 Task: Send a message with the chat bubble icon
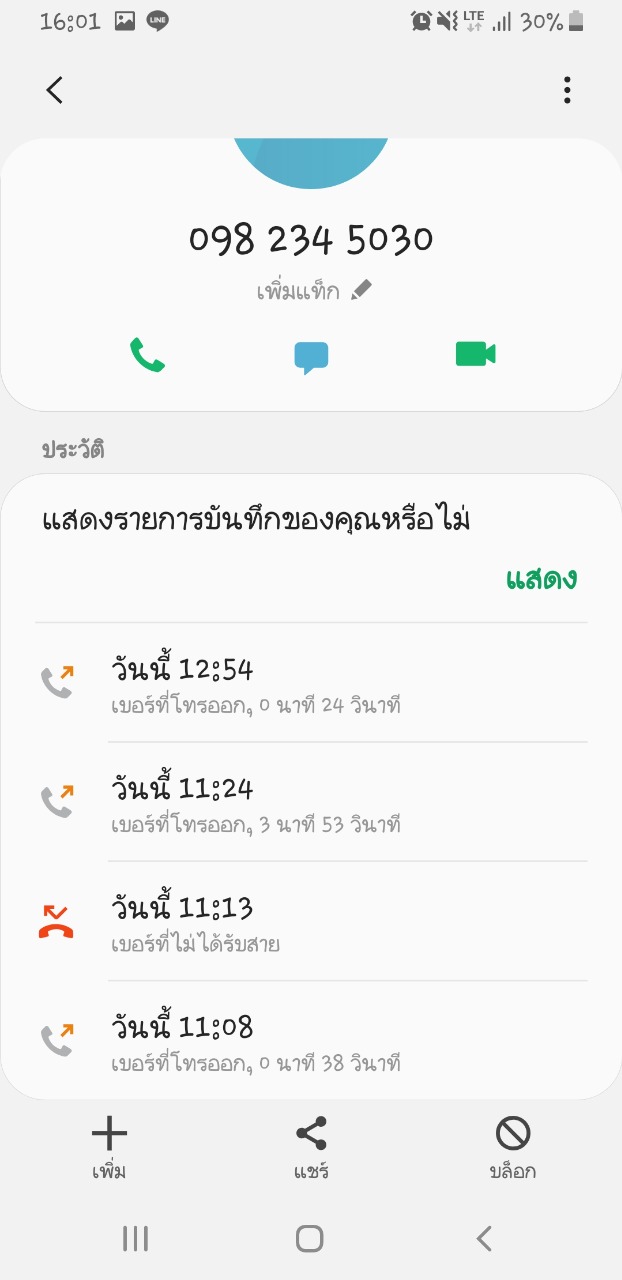click(311, 356)
